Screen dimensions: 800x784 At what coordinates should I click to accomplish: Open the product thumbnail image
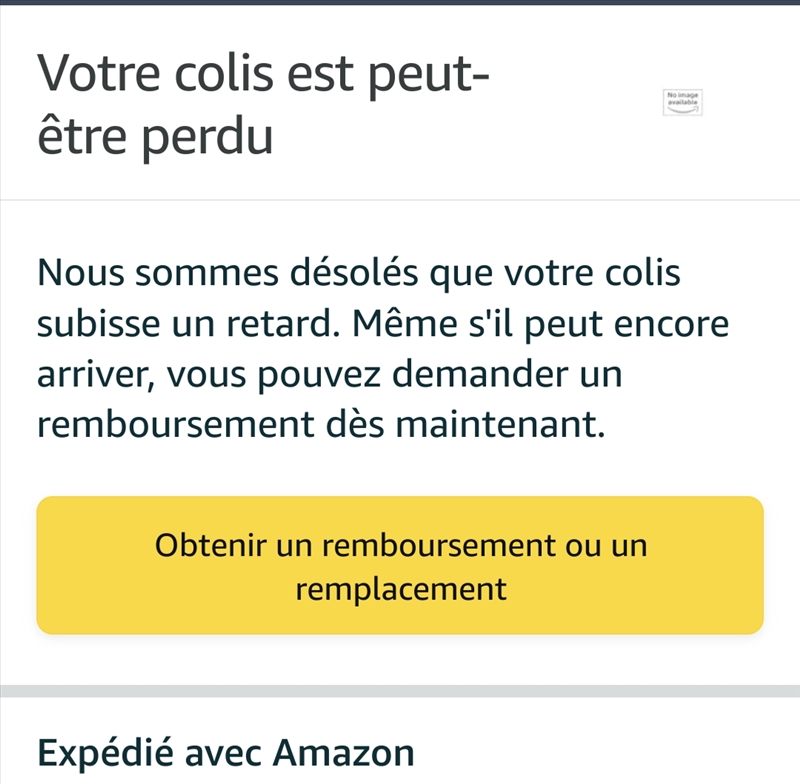click(x=683, y=102)
